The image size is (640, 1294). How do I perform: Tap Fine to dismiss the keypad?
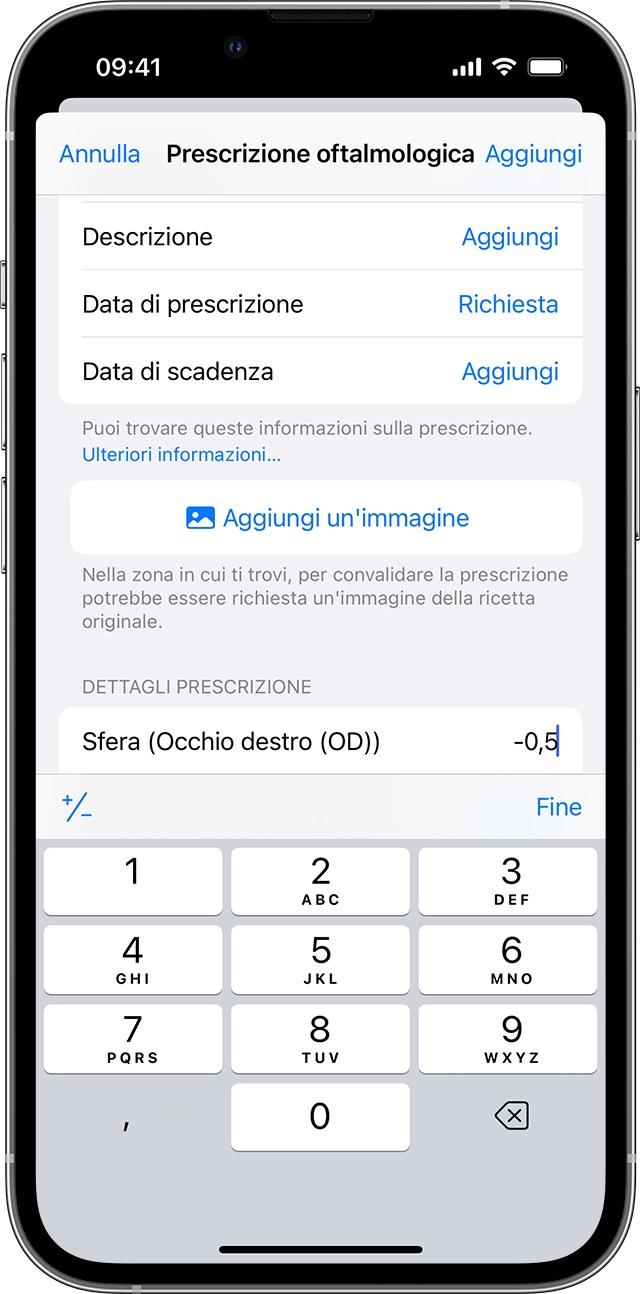pos(558,807)
